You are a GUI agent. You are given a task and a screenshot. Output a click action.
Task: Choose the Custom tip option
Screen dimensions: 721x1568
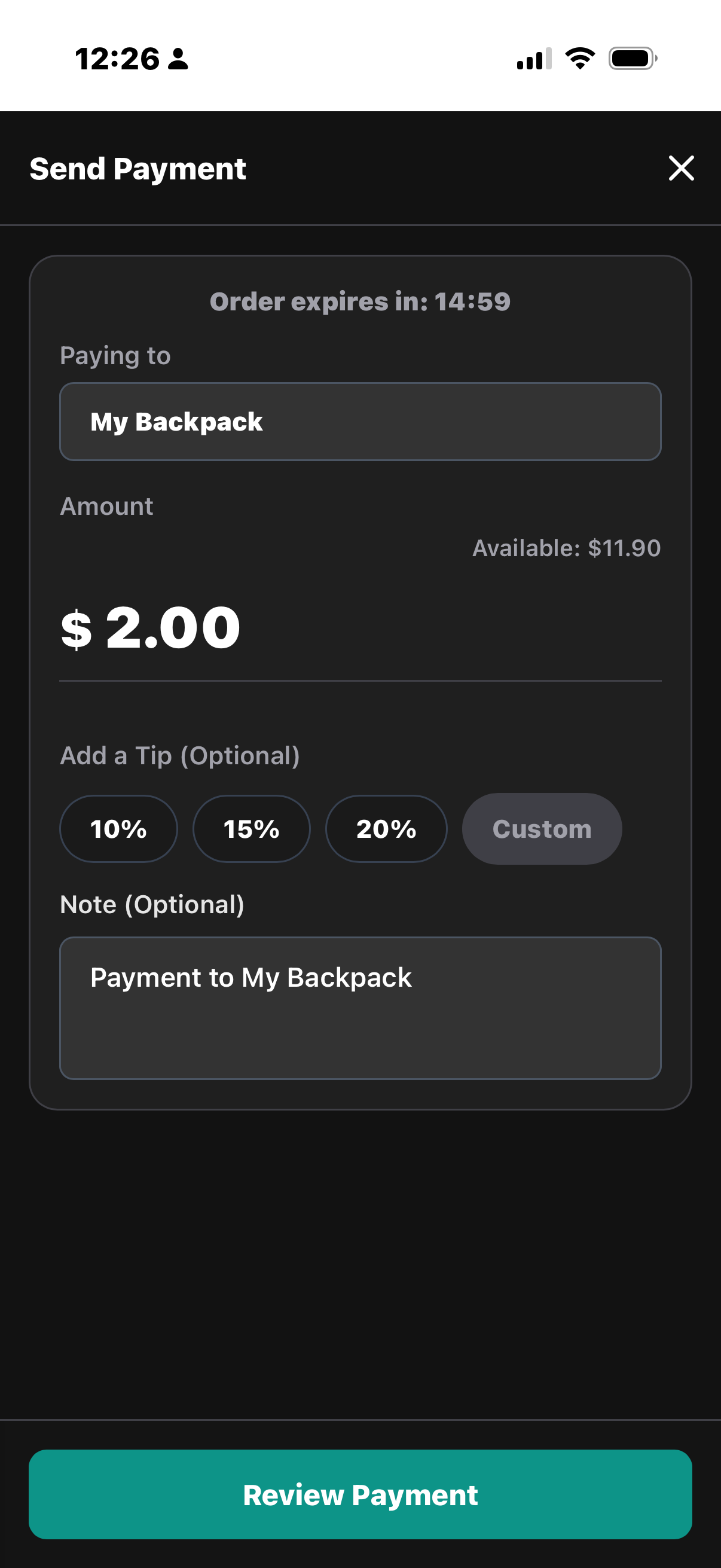[x=542, y=828]
